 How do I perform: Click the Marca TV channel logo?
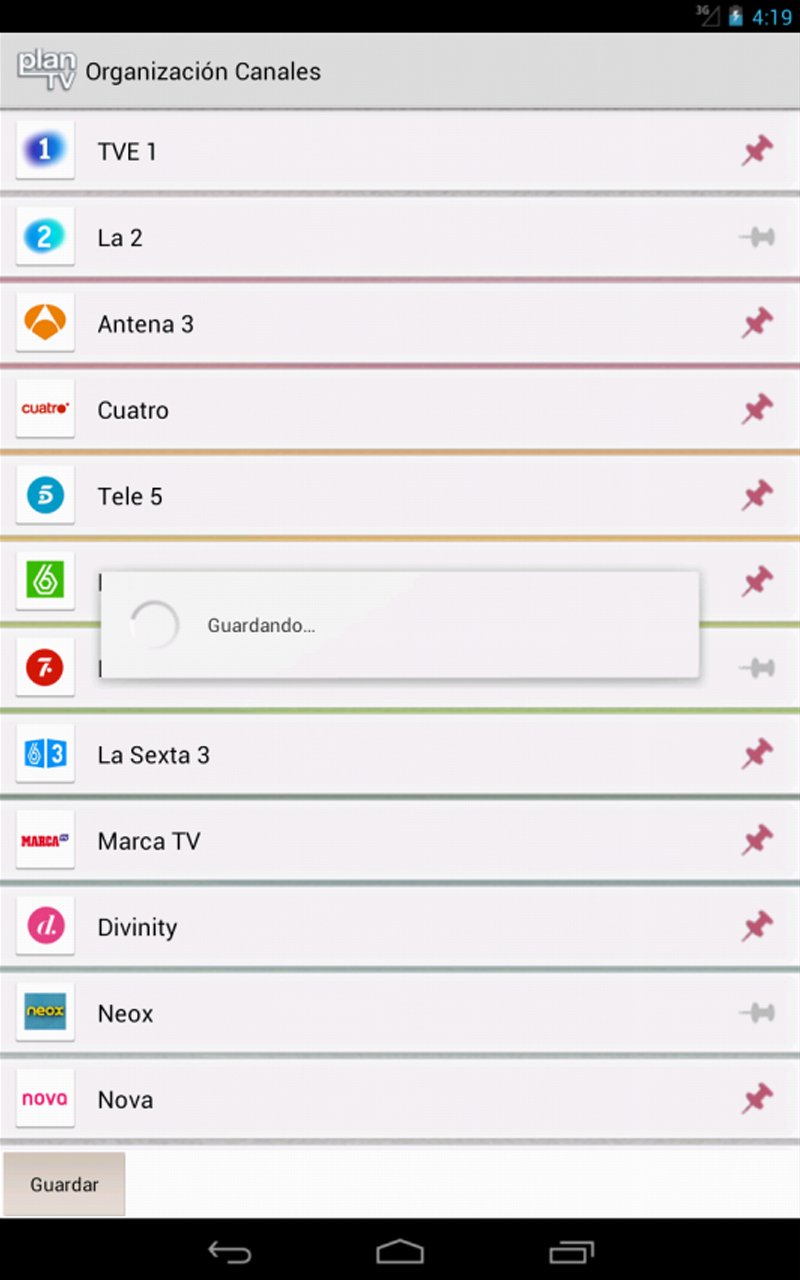pos(45,840)
